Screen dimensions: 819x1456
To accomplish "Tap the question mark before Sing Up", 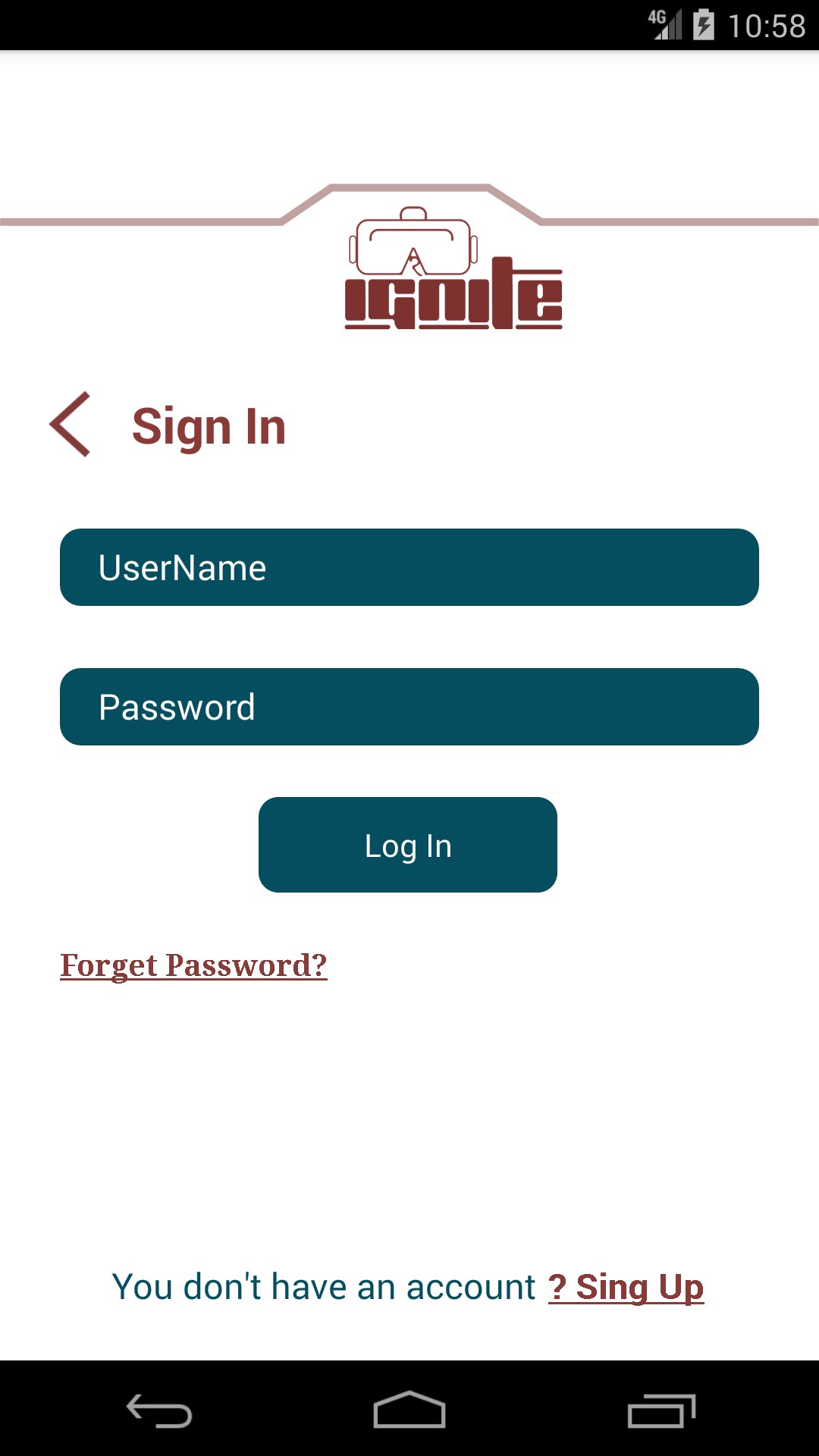I will (560, 1285).
